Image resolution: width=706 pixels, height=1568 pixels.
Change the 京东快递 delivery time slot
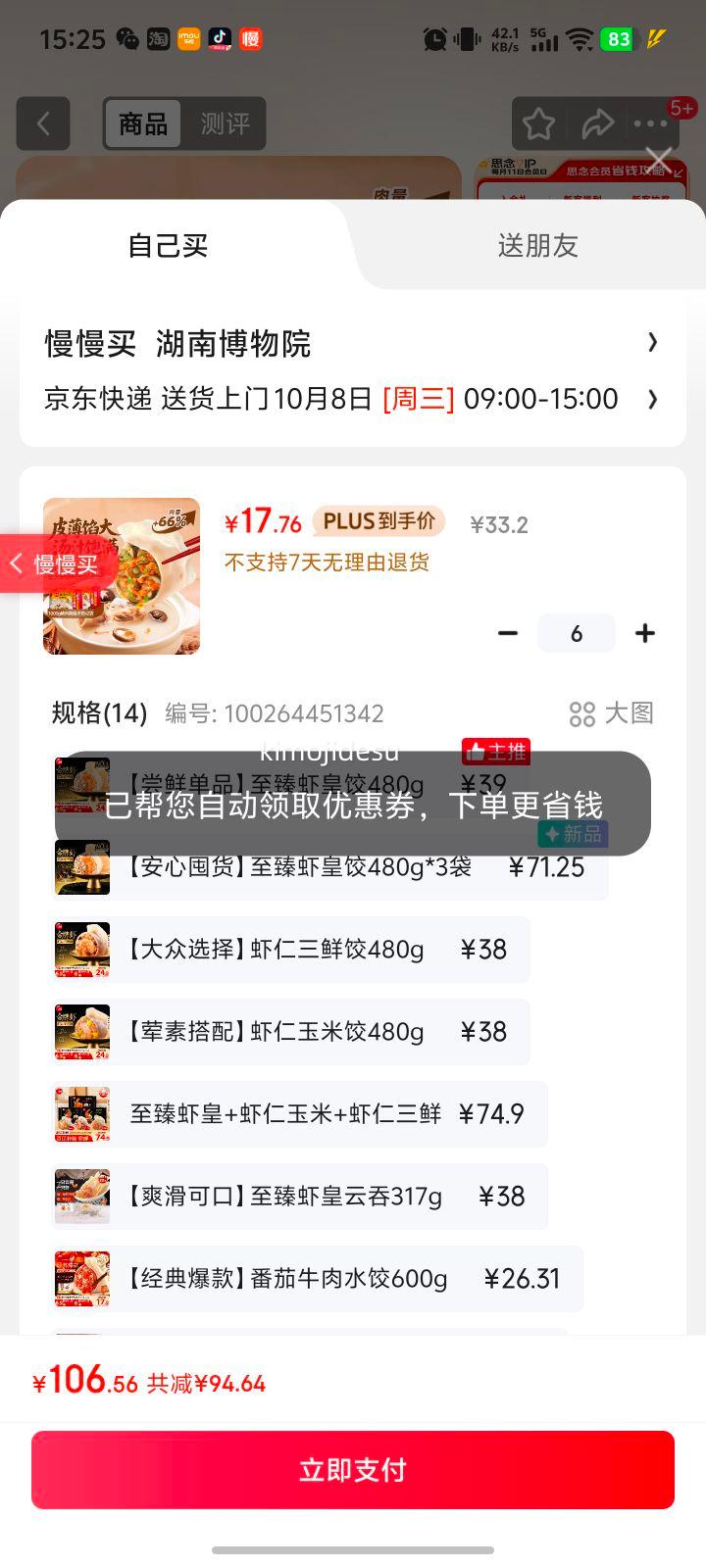[351, 399]
